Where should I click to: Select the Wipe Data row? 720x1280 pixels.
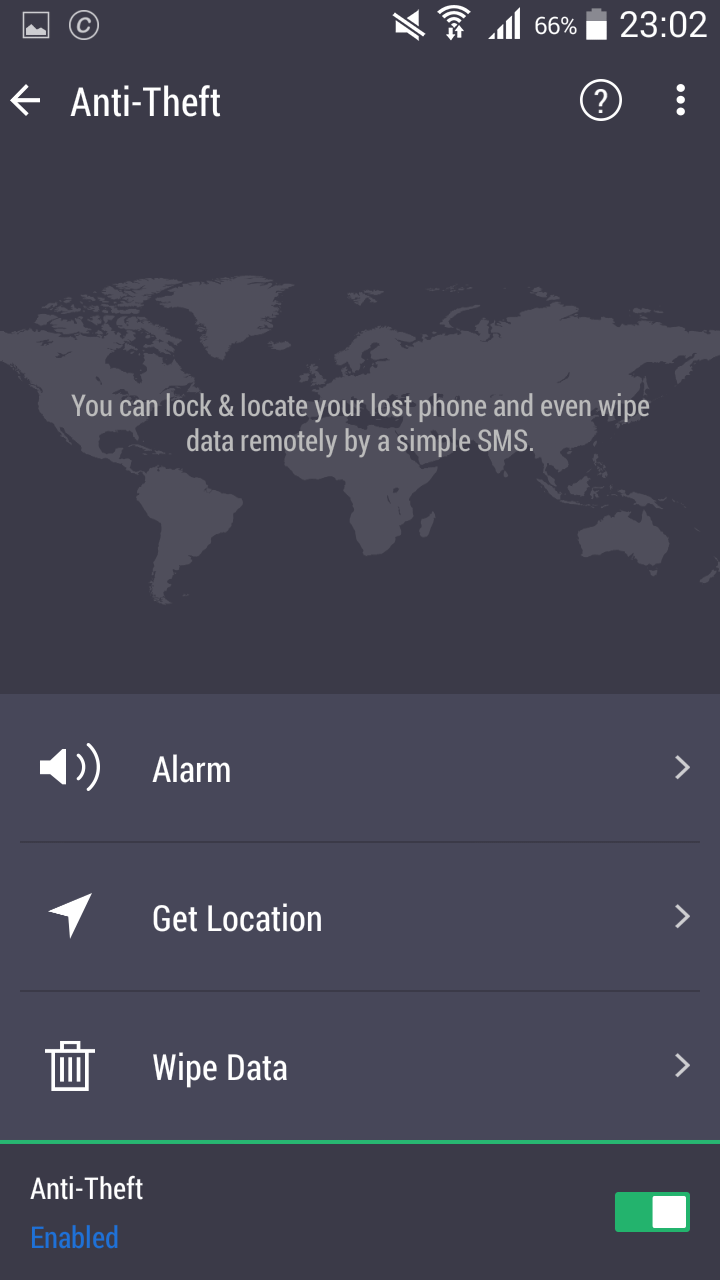point(360,1066)
